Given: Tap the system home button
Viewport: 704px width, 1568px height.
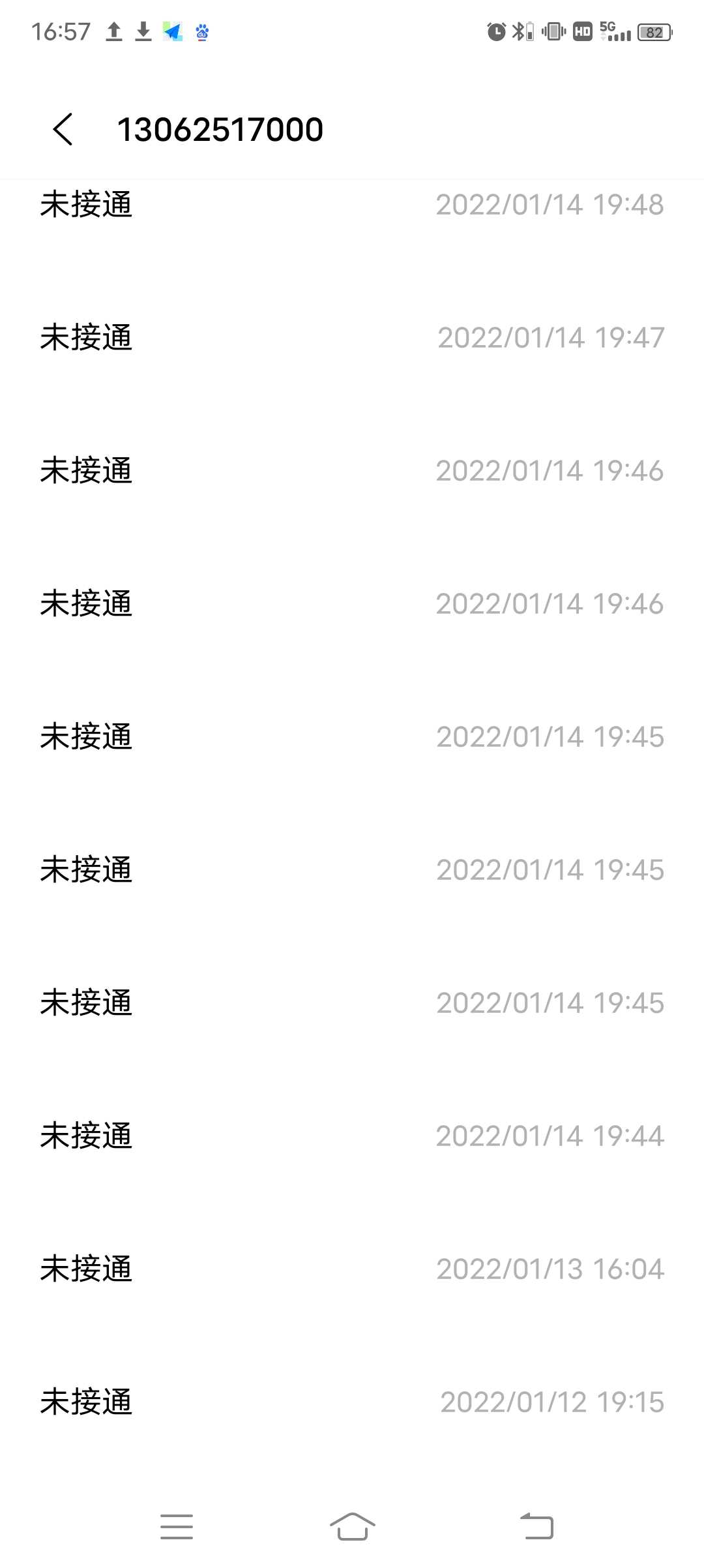Looking at the screenshot, I should click(x=352, y=1526).
